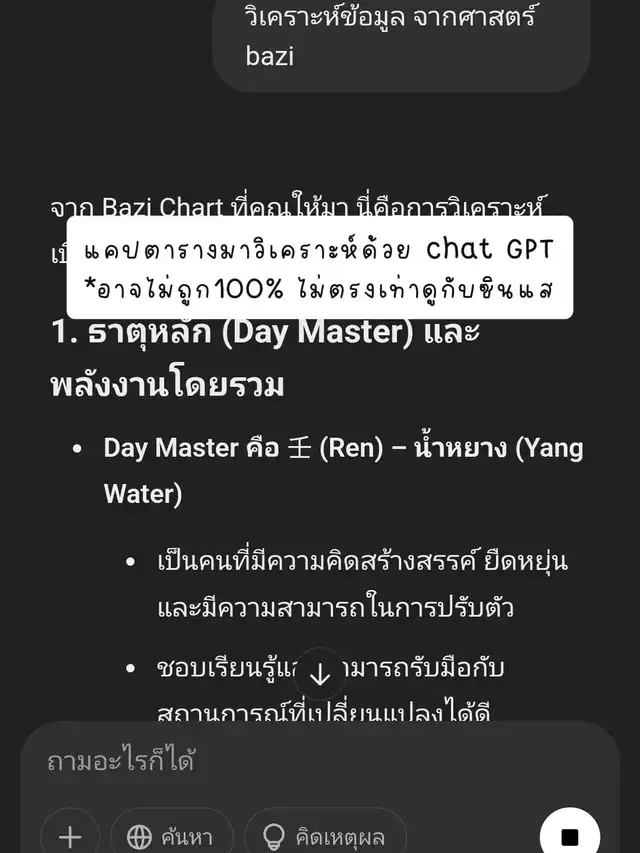Focus the "ถามอะไรก็ได้" message field
This screenshot has width=640, height=853.
point(300,762)
